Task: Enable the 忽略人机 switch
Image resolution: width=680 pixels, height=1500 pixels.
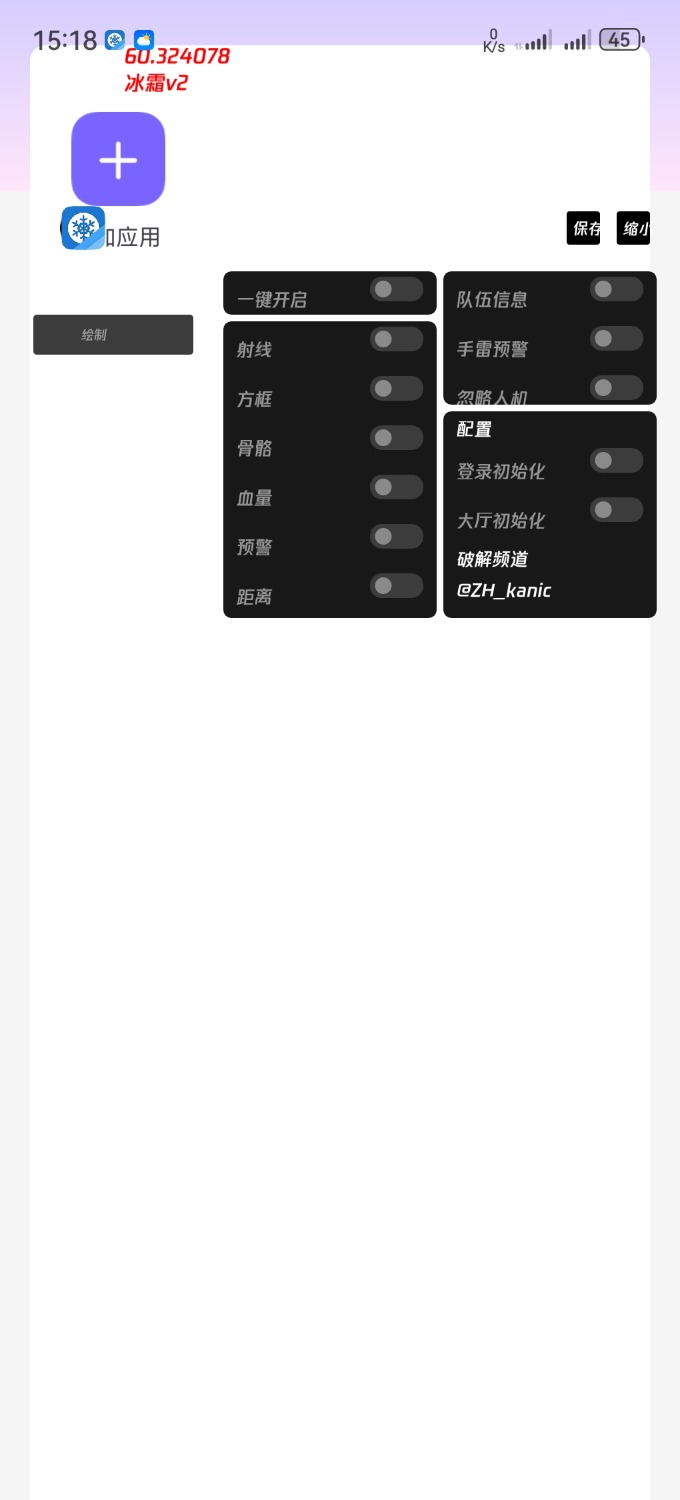Action: point(616,388)
